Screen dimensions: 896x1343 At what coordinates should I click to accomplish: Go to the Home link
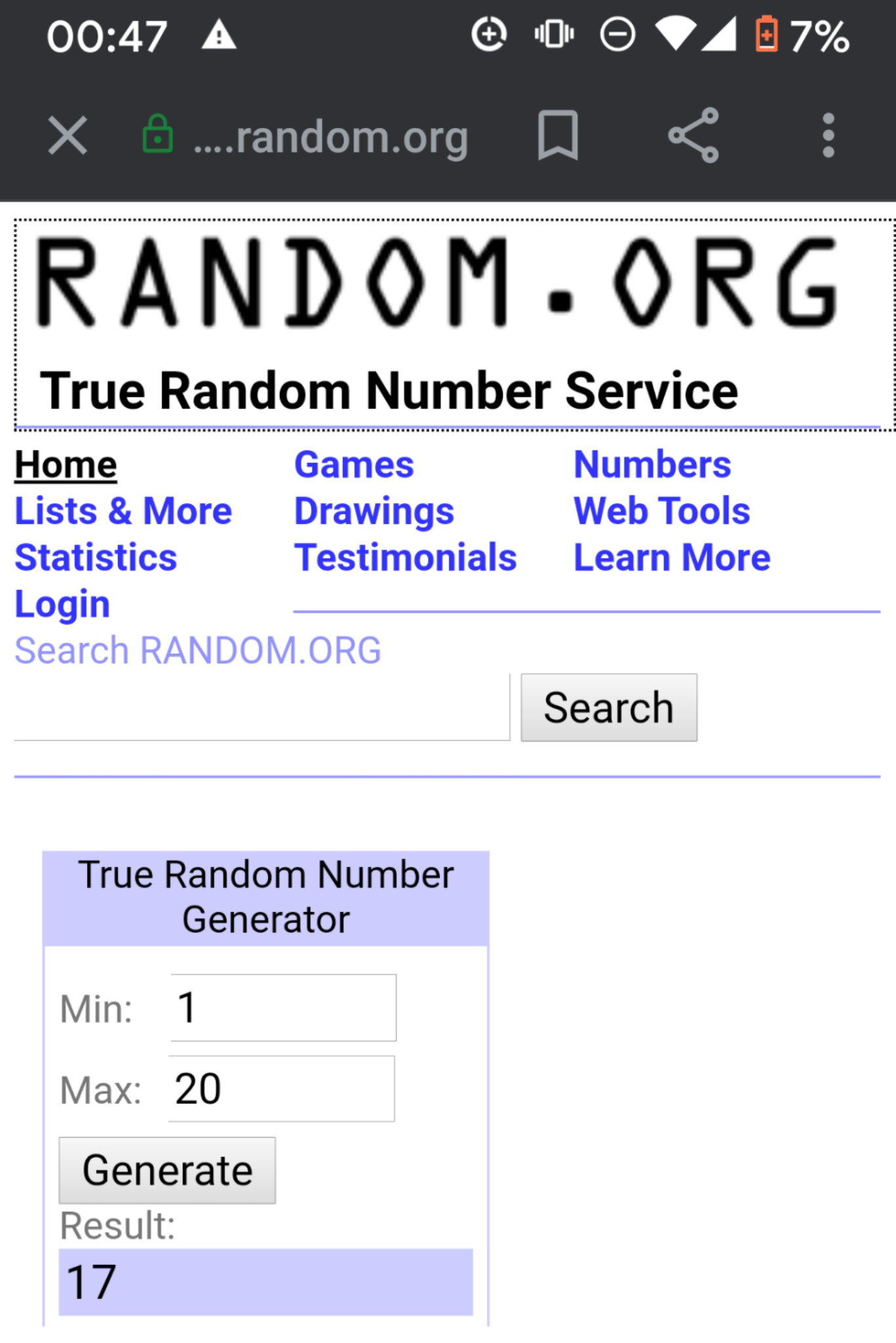pyautogui.click(x=66, y=465)
